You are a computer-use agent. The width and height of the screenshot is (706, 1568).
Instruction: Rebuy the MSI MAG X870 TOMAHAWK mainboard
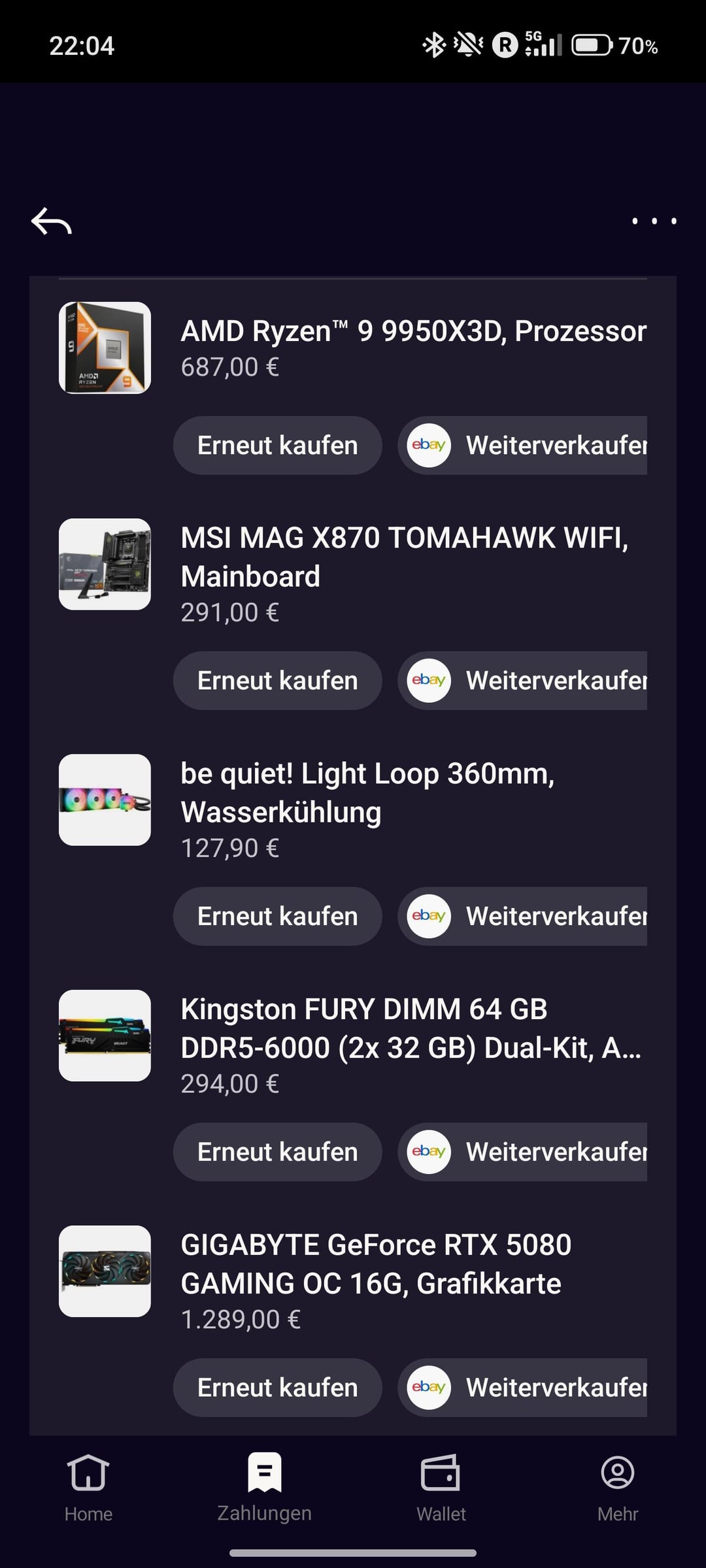[x=277, y=681]
